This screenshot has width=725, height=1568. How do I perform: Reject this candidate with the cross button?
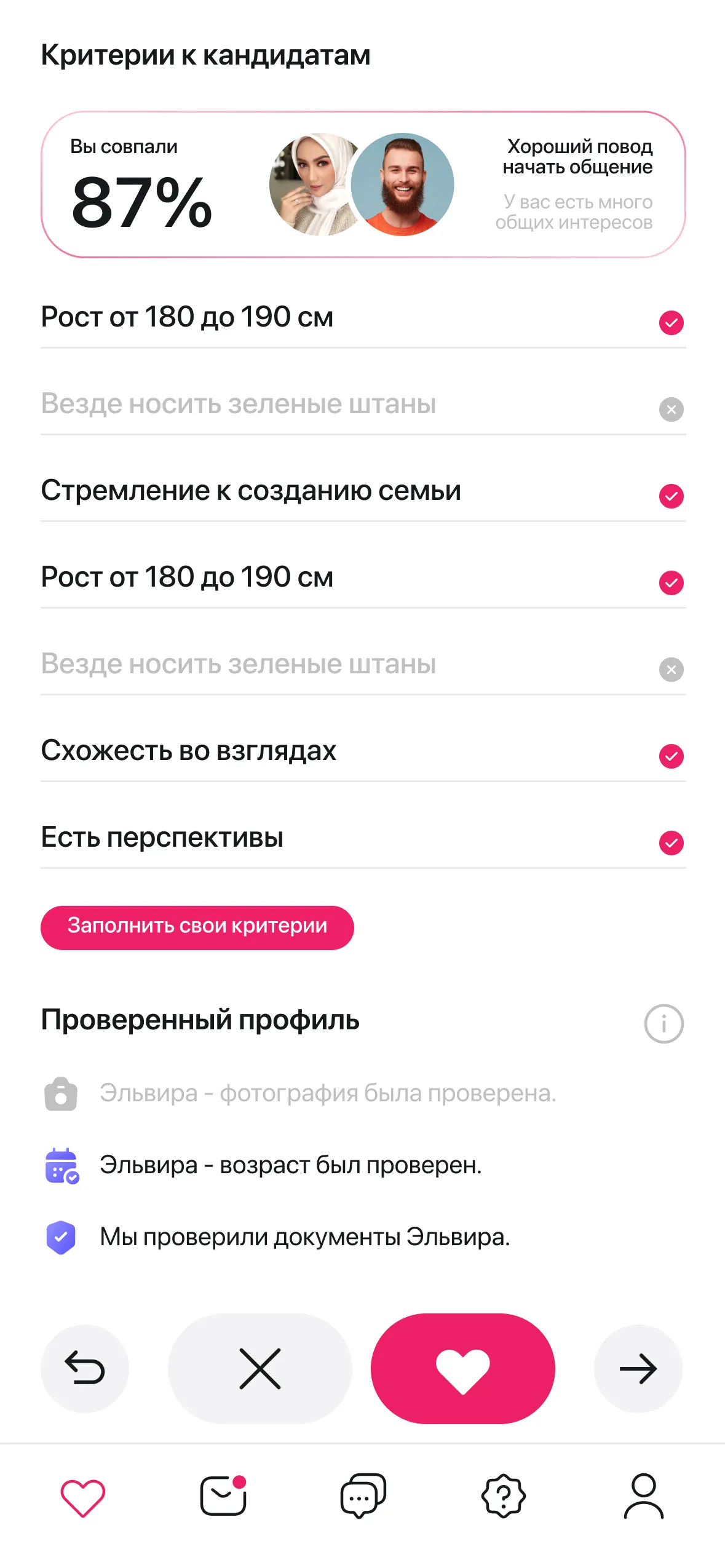pos(259,1368)
